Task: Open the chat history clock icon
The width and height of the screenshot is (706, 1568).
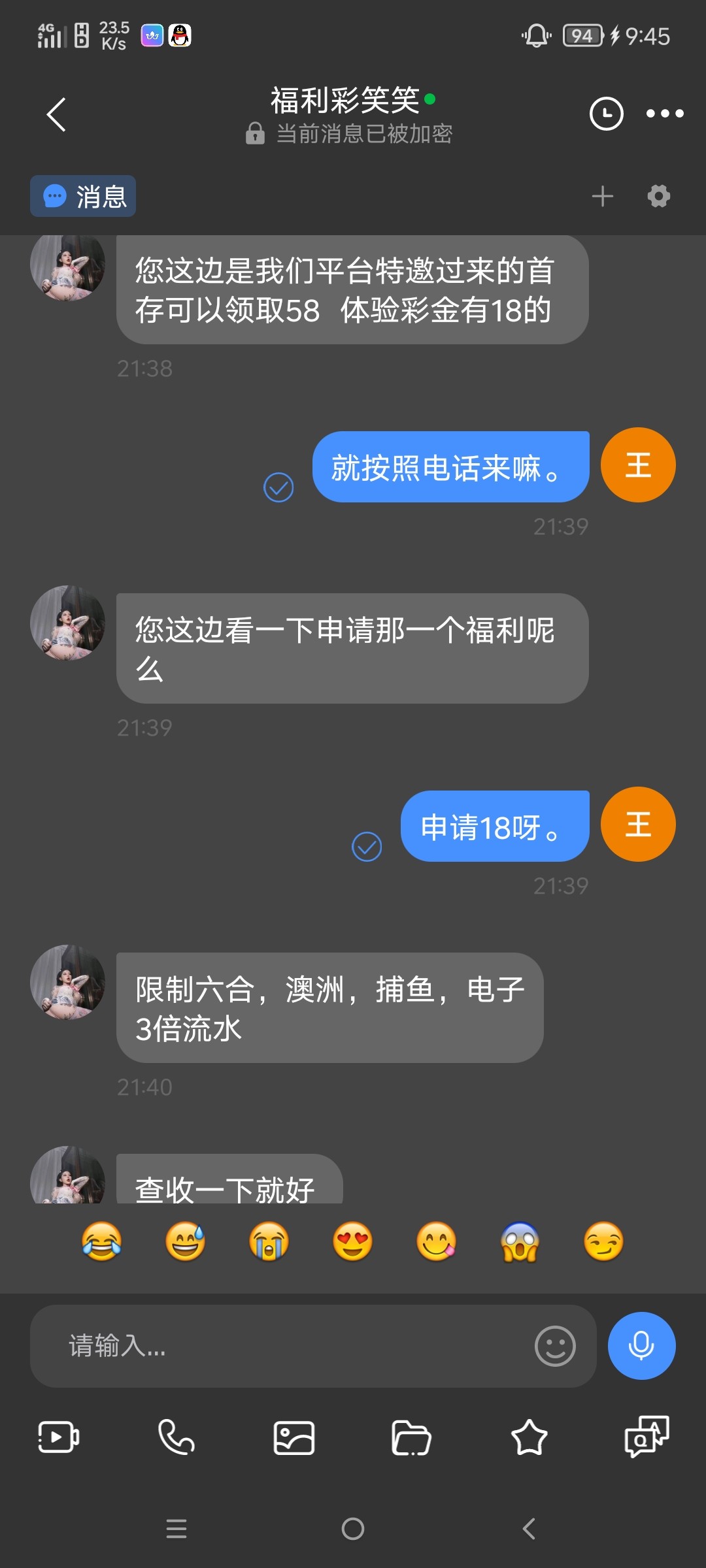Action: coord(606,114)
